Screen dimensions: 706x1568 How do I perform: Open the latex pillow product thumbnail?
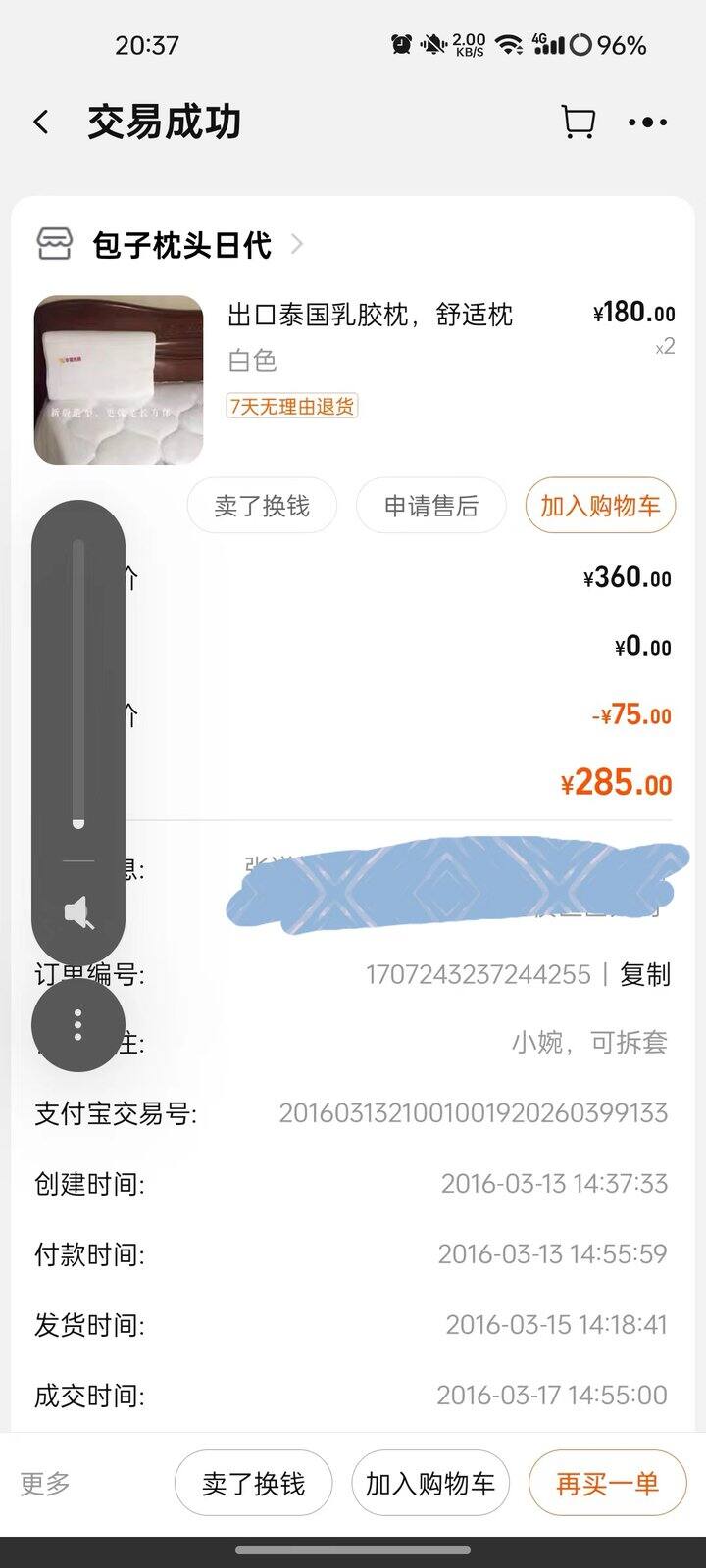pyautogui.click(x=119, y=379)
